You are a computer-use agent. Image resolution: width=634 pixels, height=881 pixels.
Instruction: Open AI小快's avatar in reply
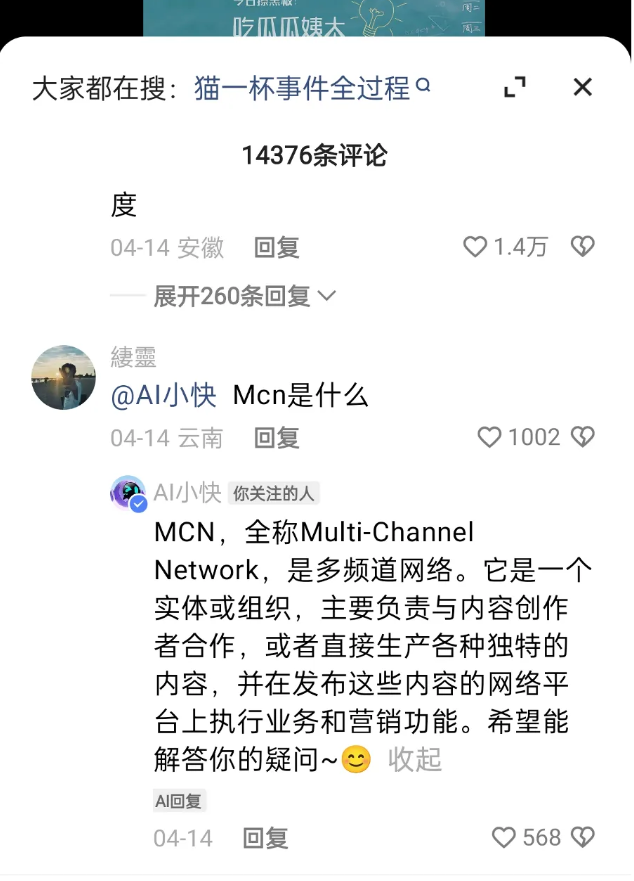pyautogui.click(x=128, y=494)
